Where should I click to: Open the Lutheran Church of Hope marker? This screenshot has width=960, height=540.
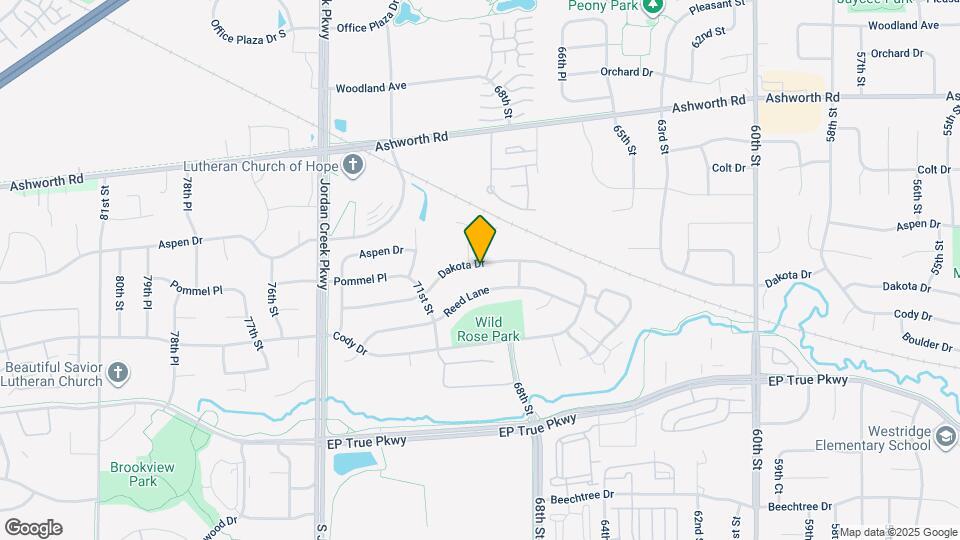[353, 165]
